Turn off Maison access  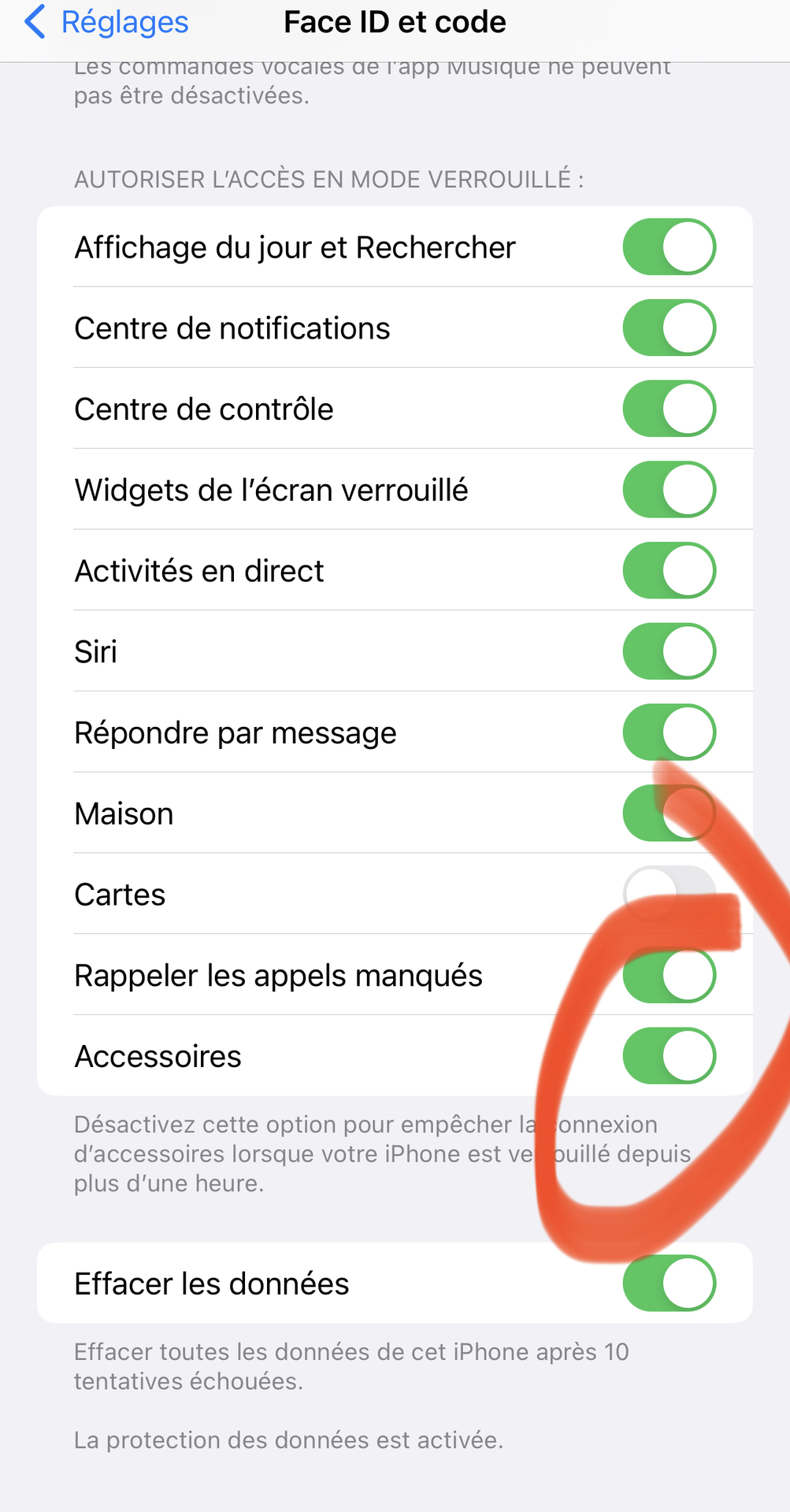click(669, 813)
